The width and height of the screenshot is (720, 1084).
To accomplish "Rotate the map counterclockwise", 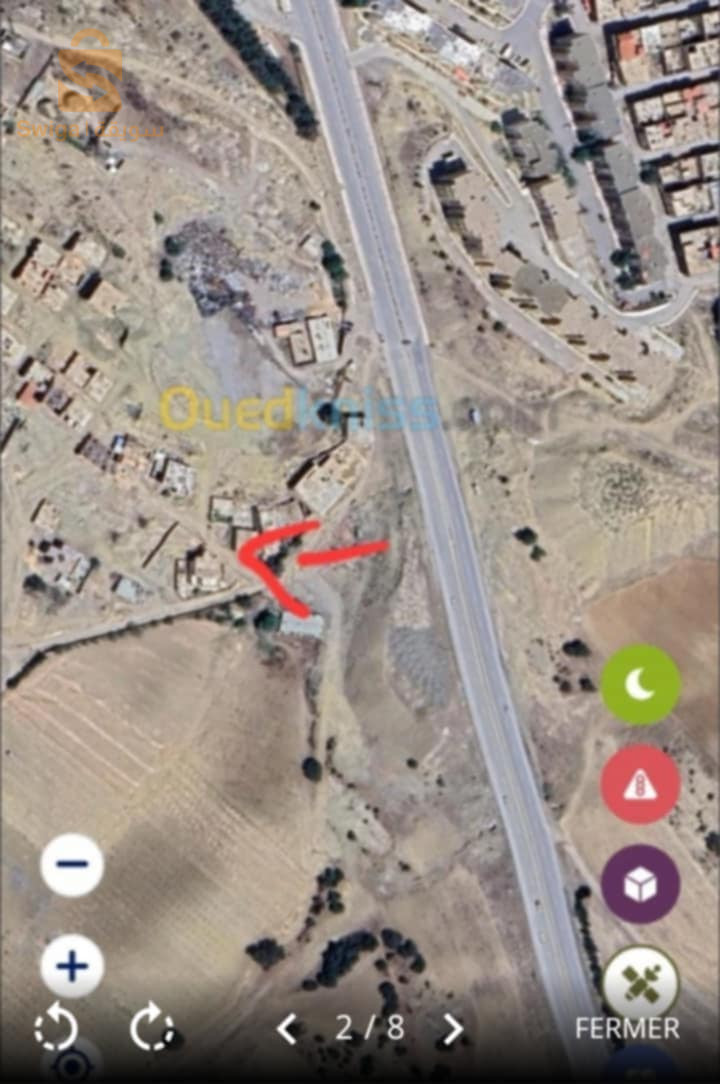I will 57,1025.
